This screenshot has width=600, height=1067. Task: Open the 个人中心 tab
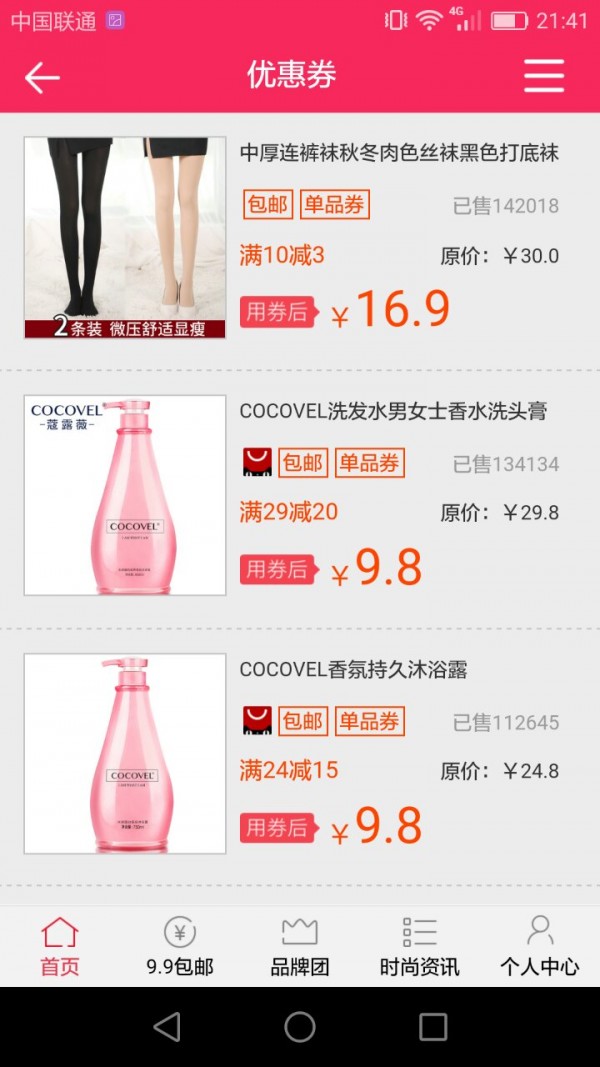point(540,946)
